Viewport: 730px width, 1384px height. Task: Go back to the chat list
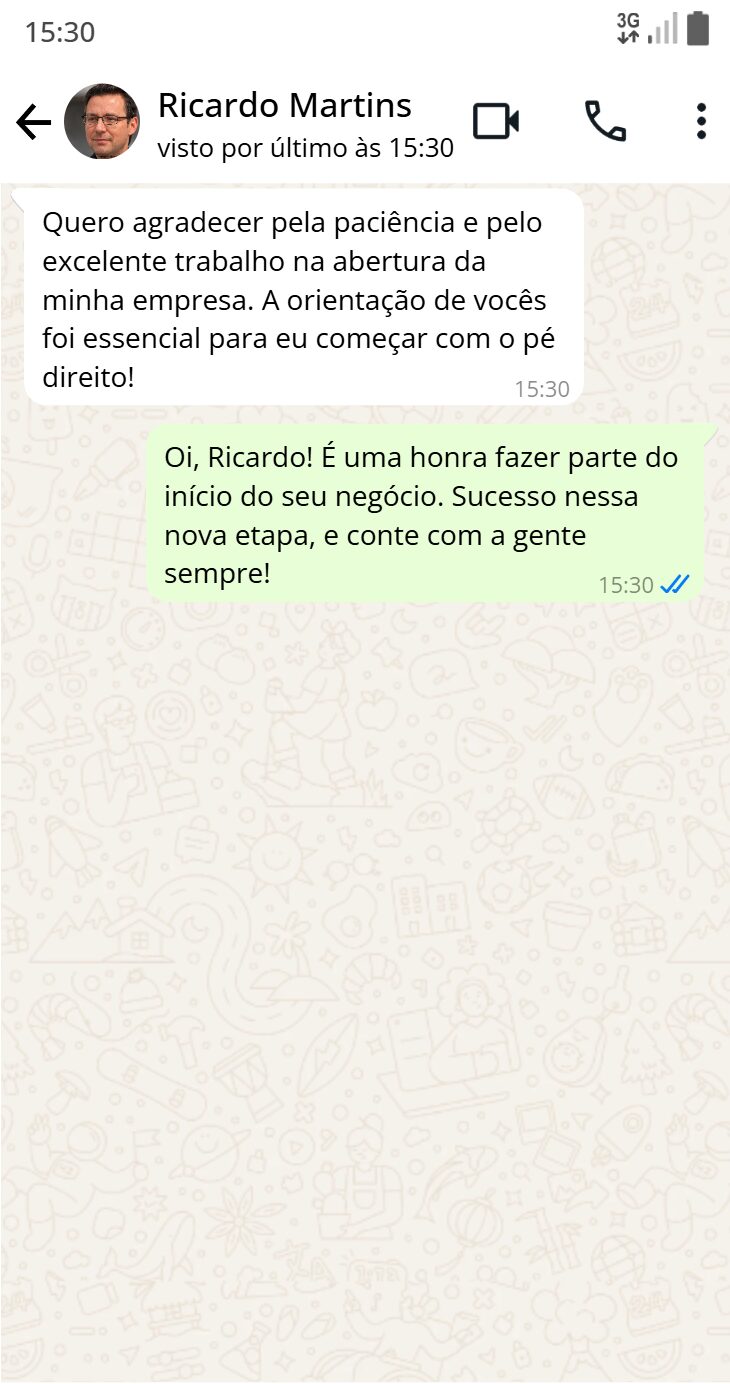33,122
